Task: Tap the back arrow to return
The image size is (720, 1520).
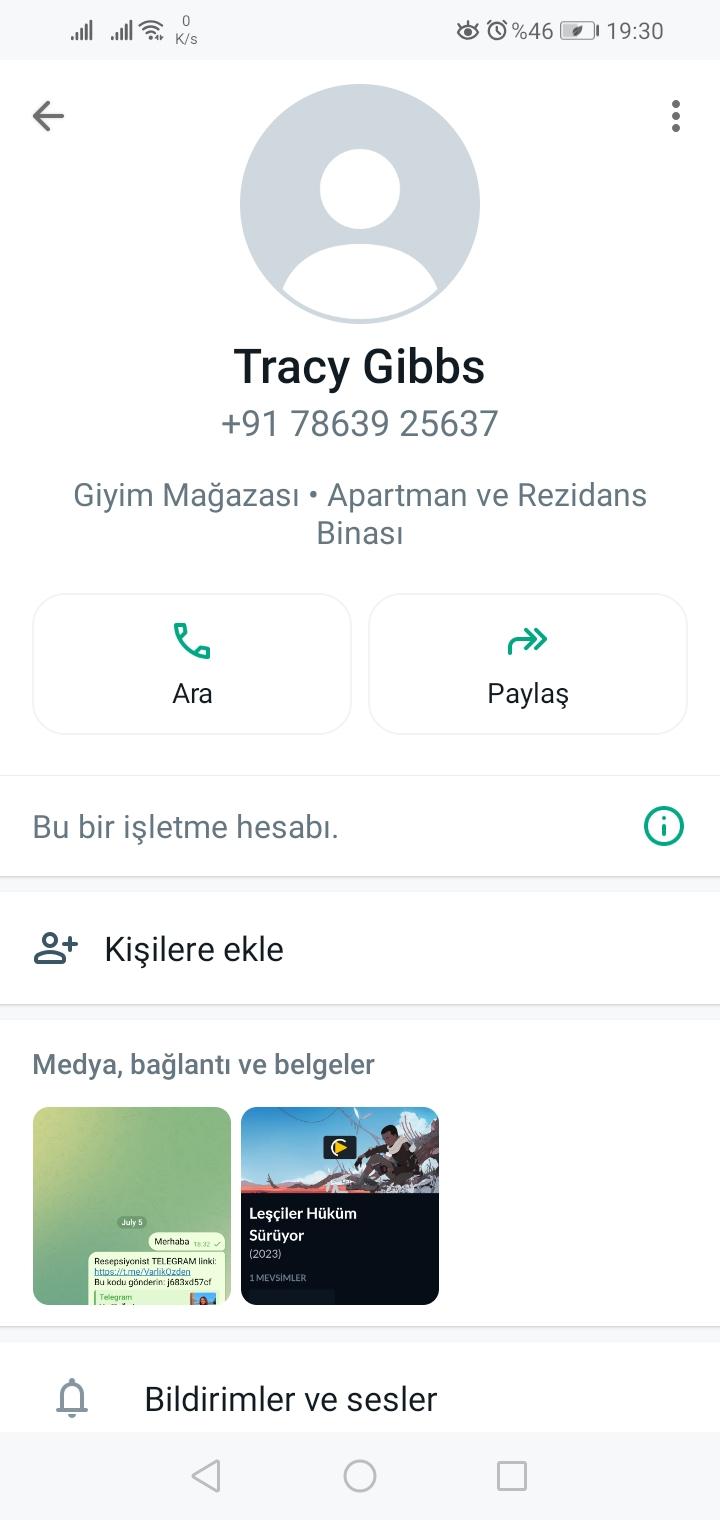Action: [47, 115]
